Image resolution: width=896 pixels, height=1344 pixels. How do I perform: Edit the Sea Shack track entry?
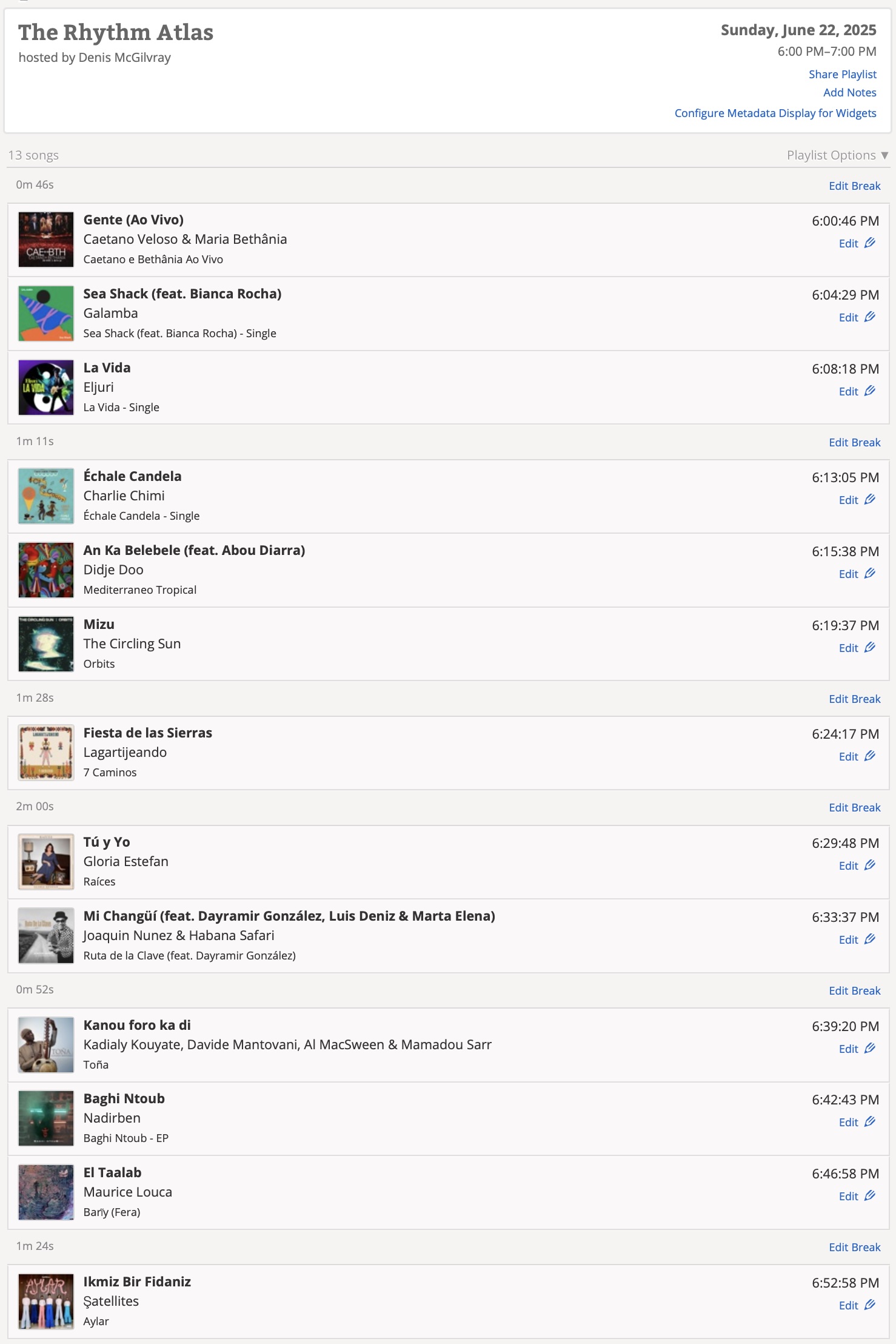click(856, 317)
